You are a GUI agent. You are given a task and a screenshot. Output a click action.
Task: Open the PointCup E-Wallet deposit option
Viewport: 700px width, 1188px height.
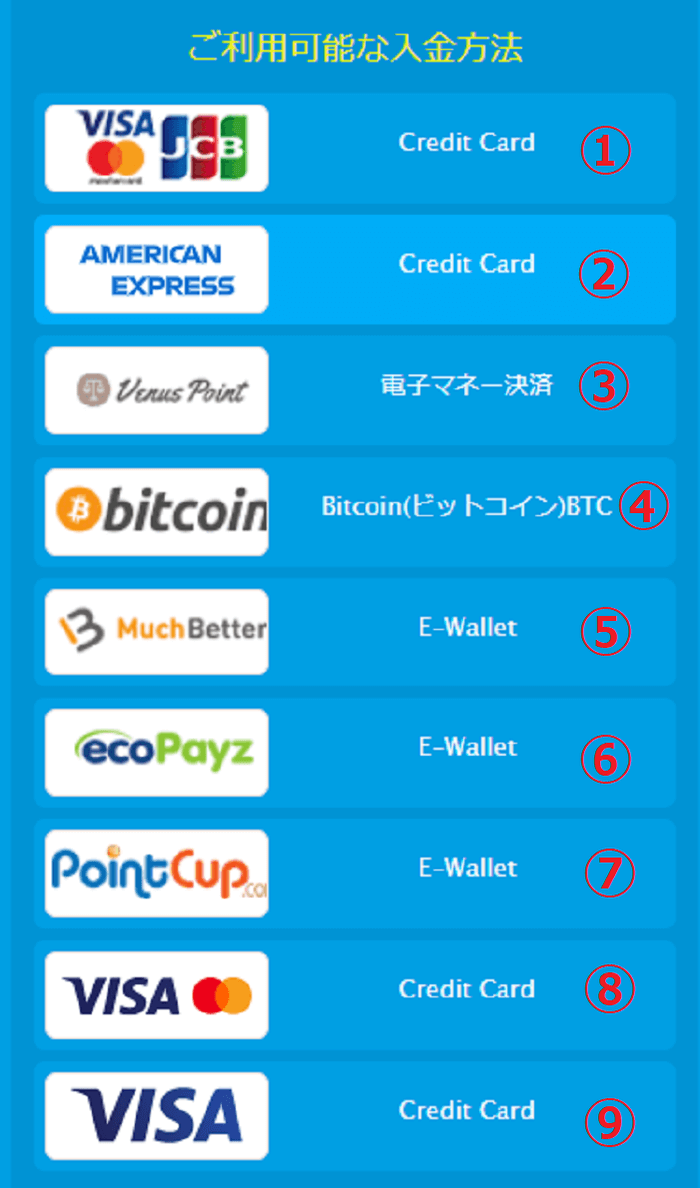tap(355, 873)
